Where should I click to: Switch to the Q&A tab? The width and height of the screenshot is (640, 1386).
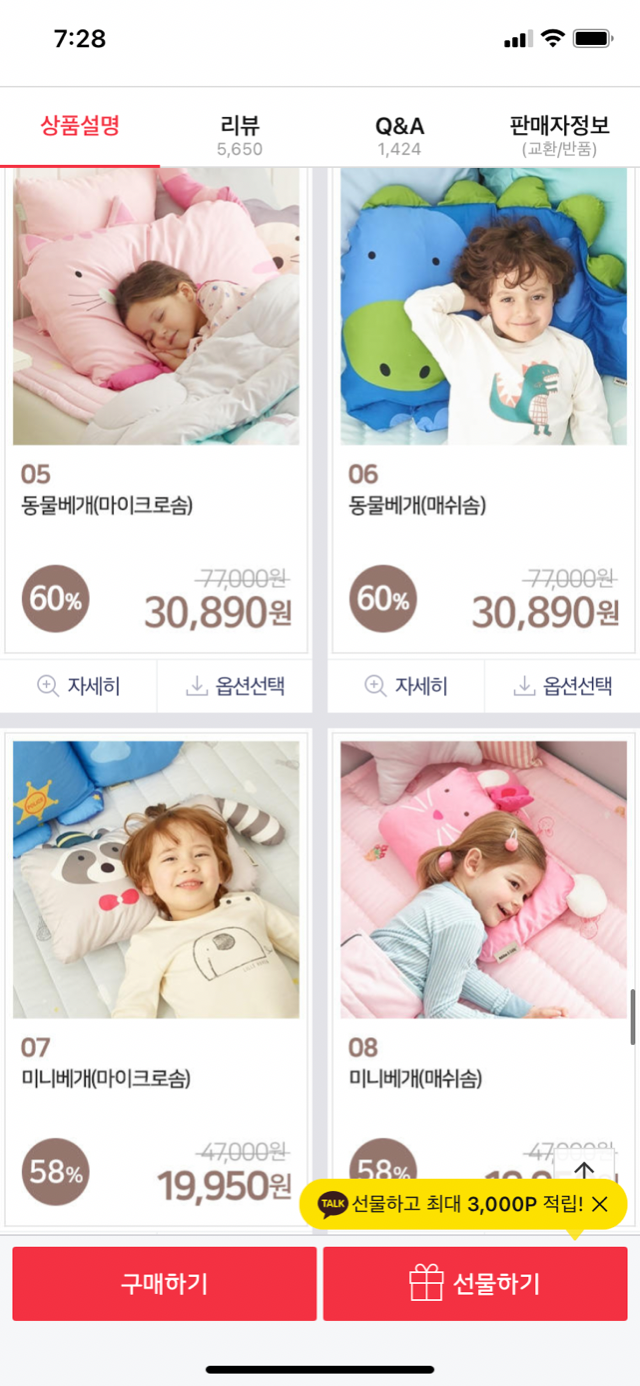pos(399,135)
